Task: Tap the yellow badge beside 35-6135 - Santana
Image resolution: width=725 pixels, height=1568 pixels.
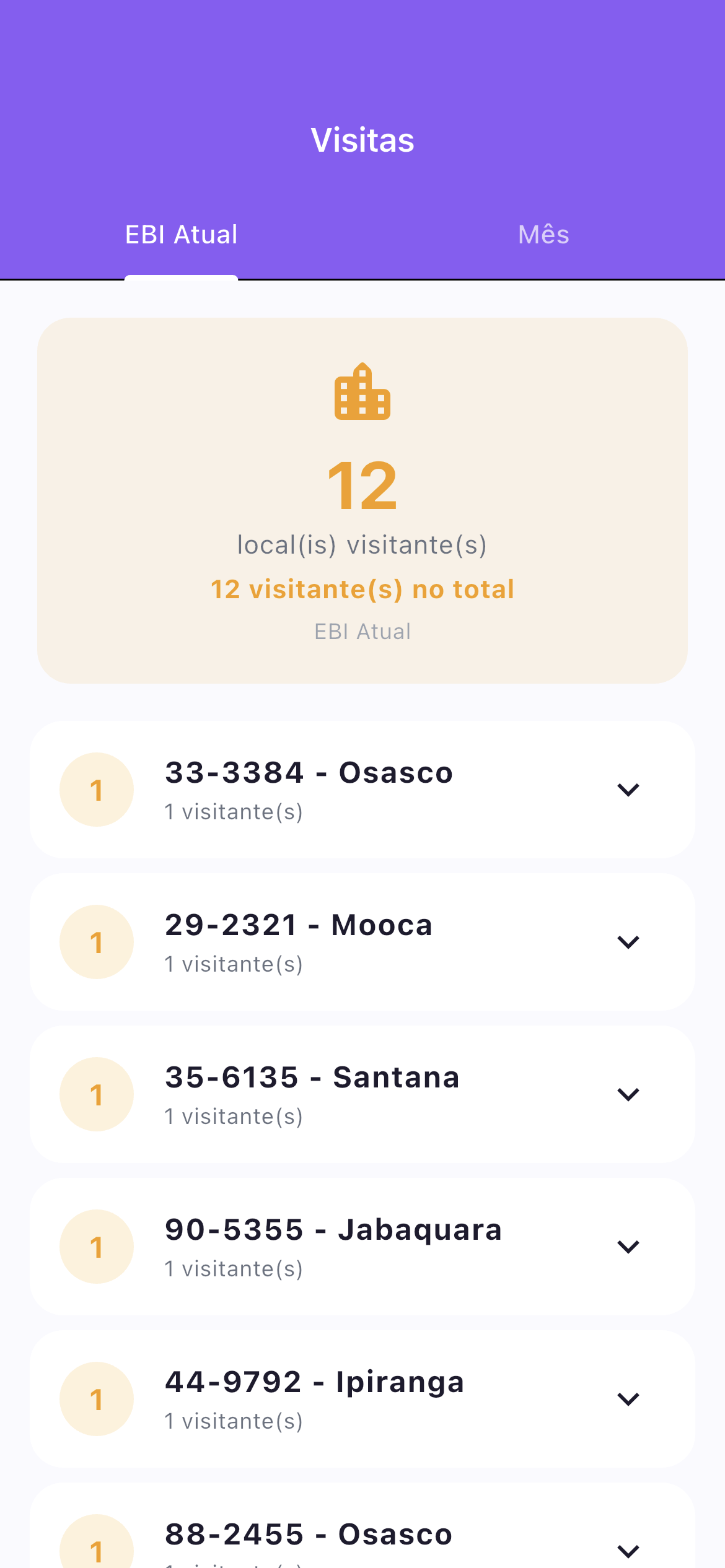Action: [x=97, y=1094]
